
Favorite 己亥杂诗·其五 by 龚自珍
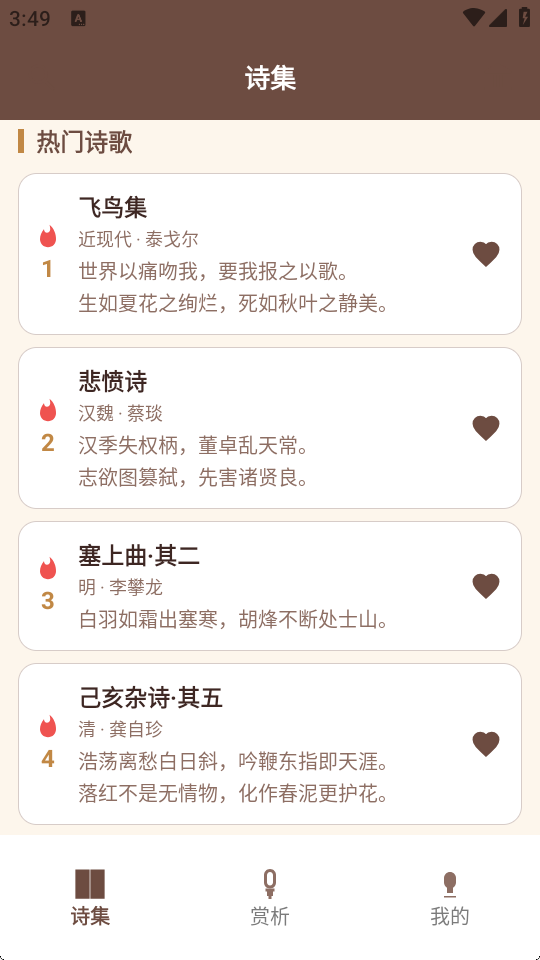[486, 744]
